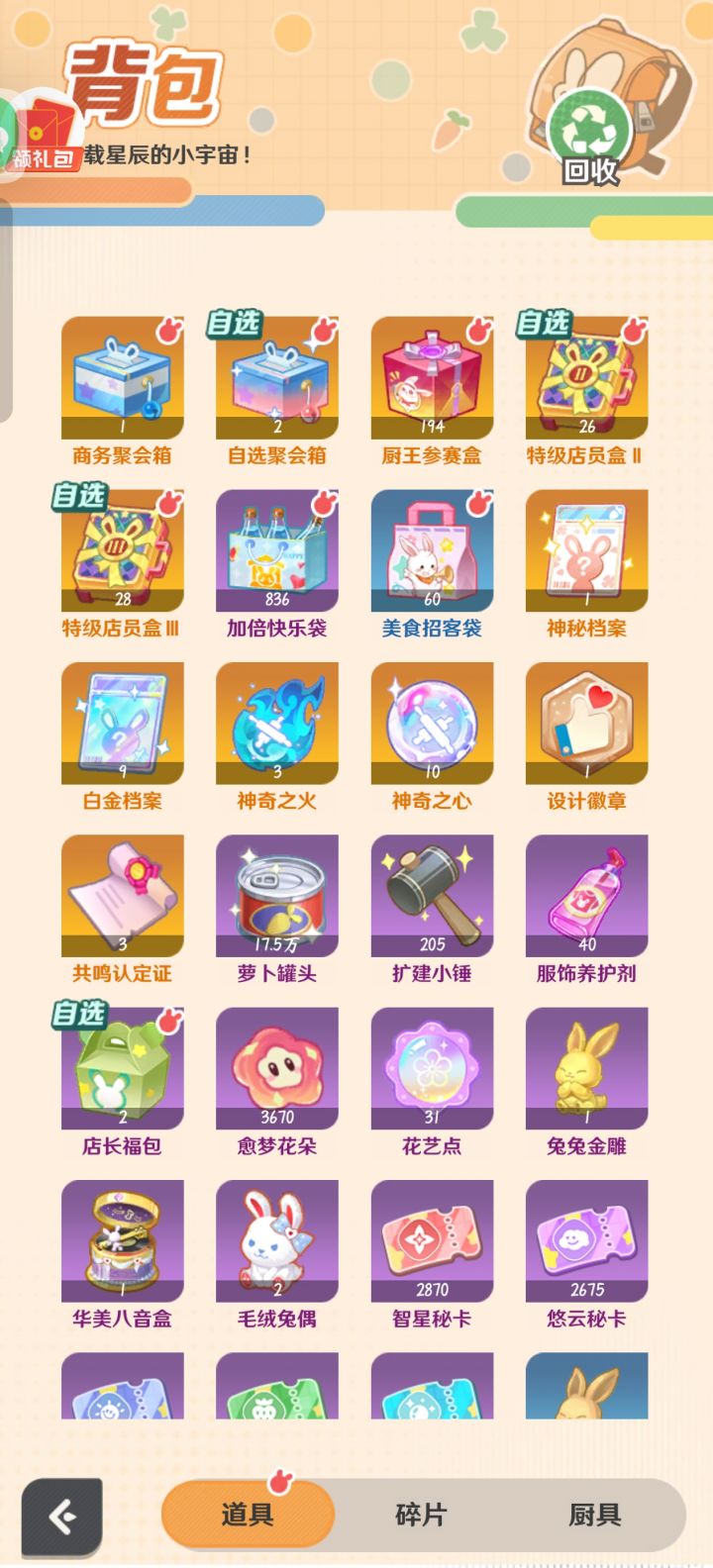Tap the 毛绒兔偶 plush rabbit doll

click(277, 1239)
